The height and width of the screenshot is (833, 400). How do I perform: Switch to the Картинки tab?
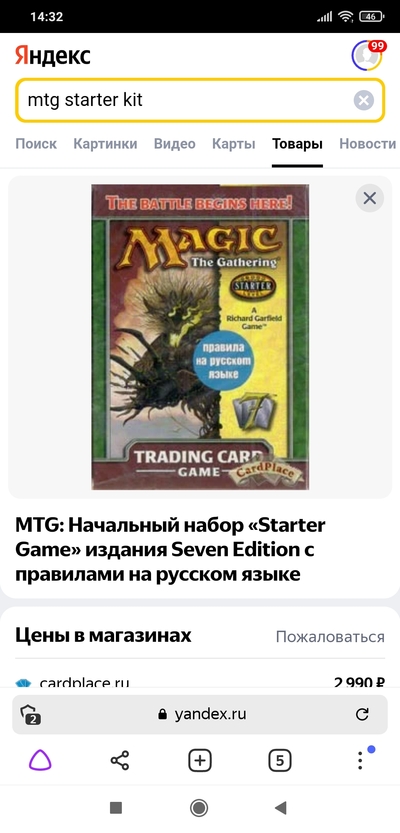click(105, 143)
